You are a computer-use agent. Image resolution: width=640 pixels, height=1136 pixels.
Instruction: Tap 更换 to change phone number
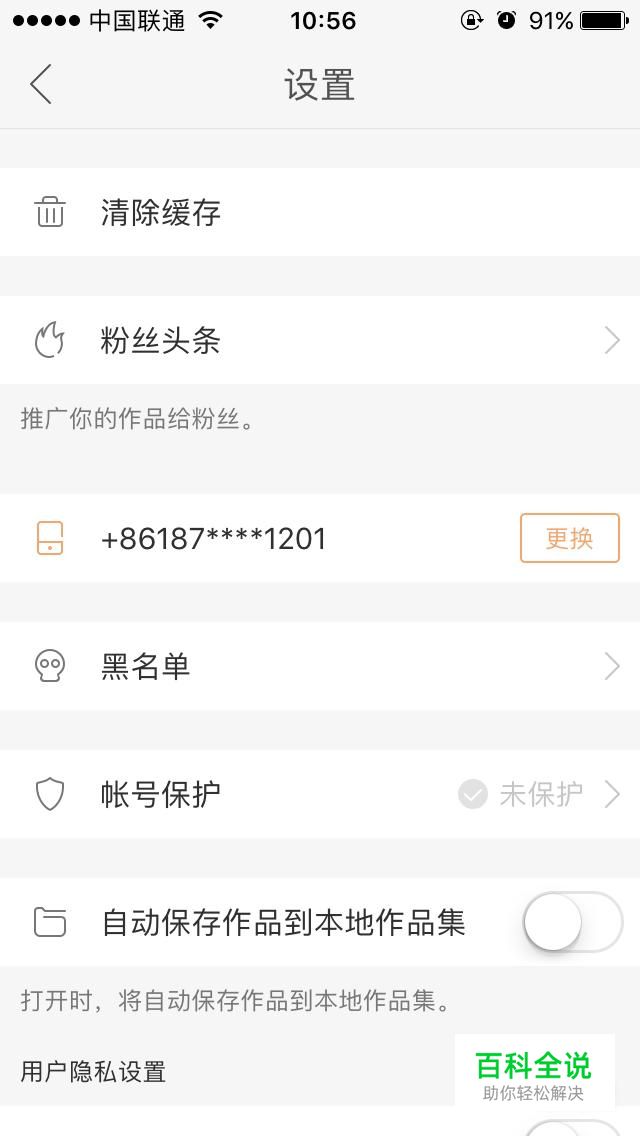click(570, 538)
